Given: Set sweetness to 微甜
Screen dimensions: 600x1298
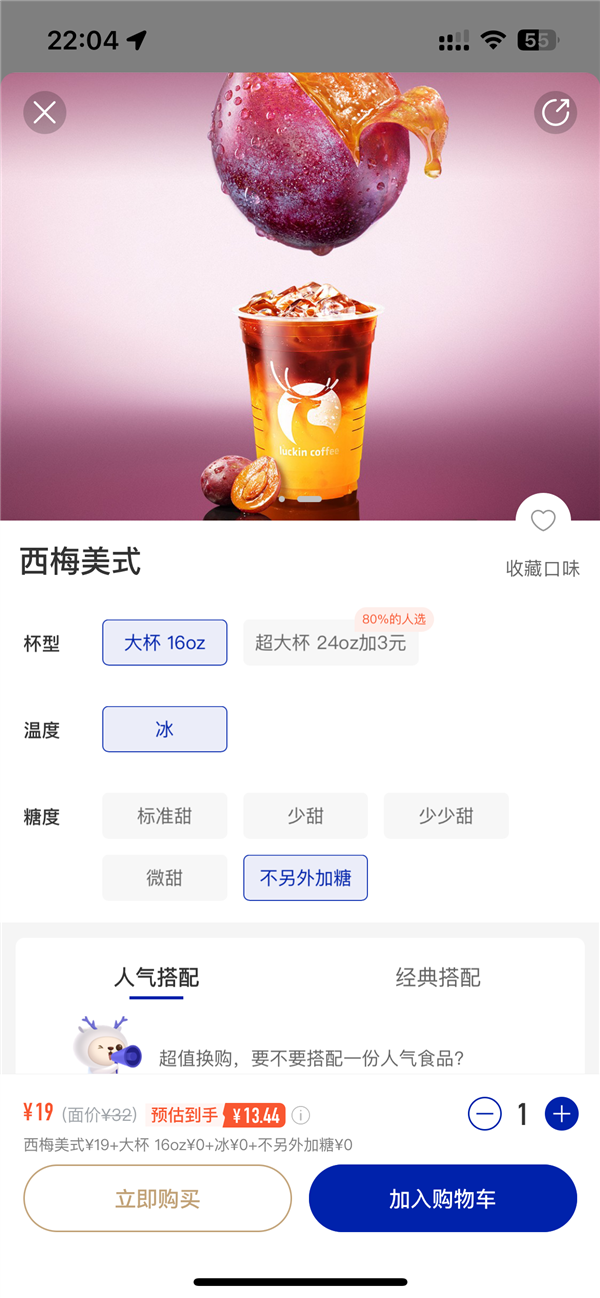Looking at the screenshot, I should (165, 878).
